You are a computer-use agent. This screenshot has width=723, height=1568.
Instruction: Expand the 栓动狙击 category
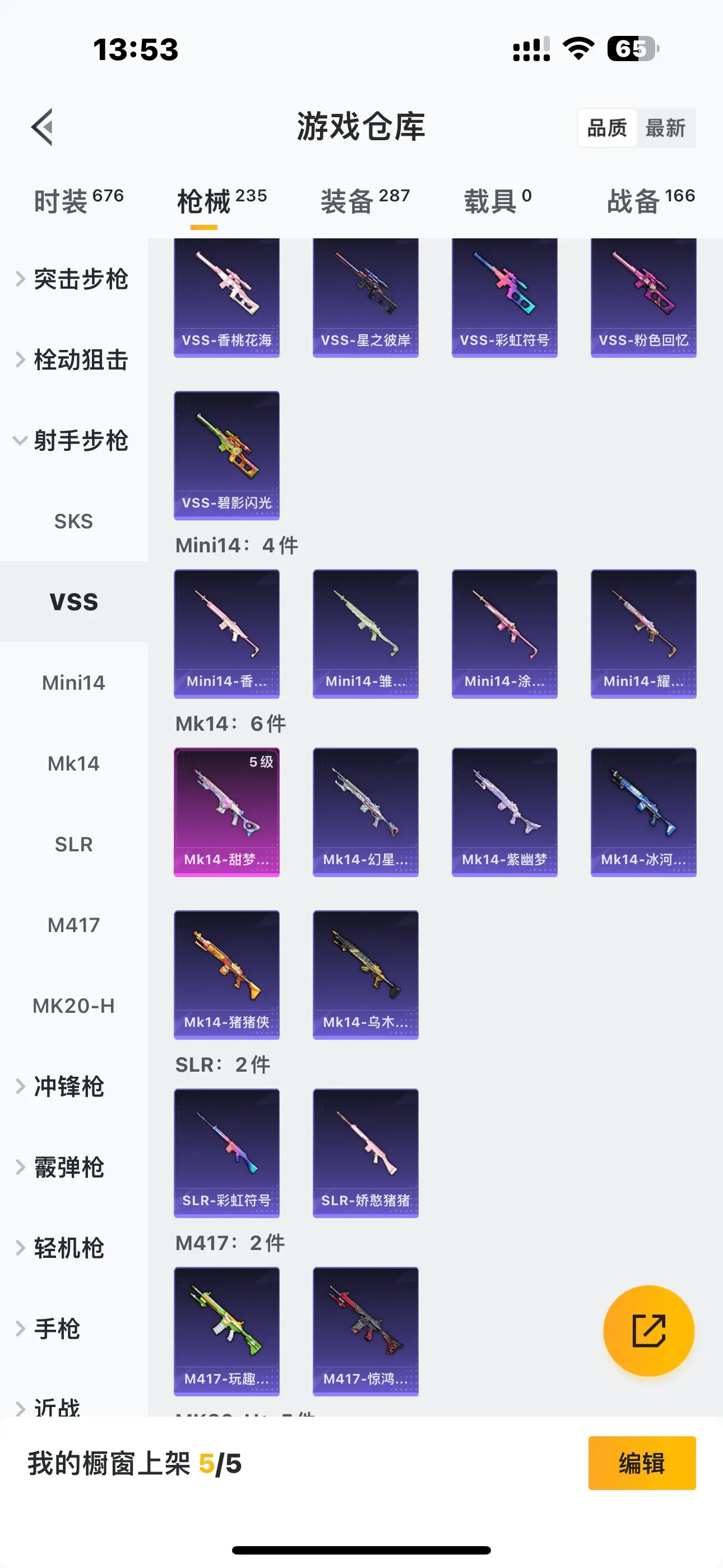click(x=73, y=359)
